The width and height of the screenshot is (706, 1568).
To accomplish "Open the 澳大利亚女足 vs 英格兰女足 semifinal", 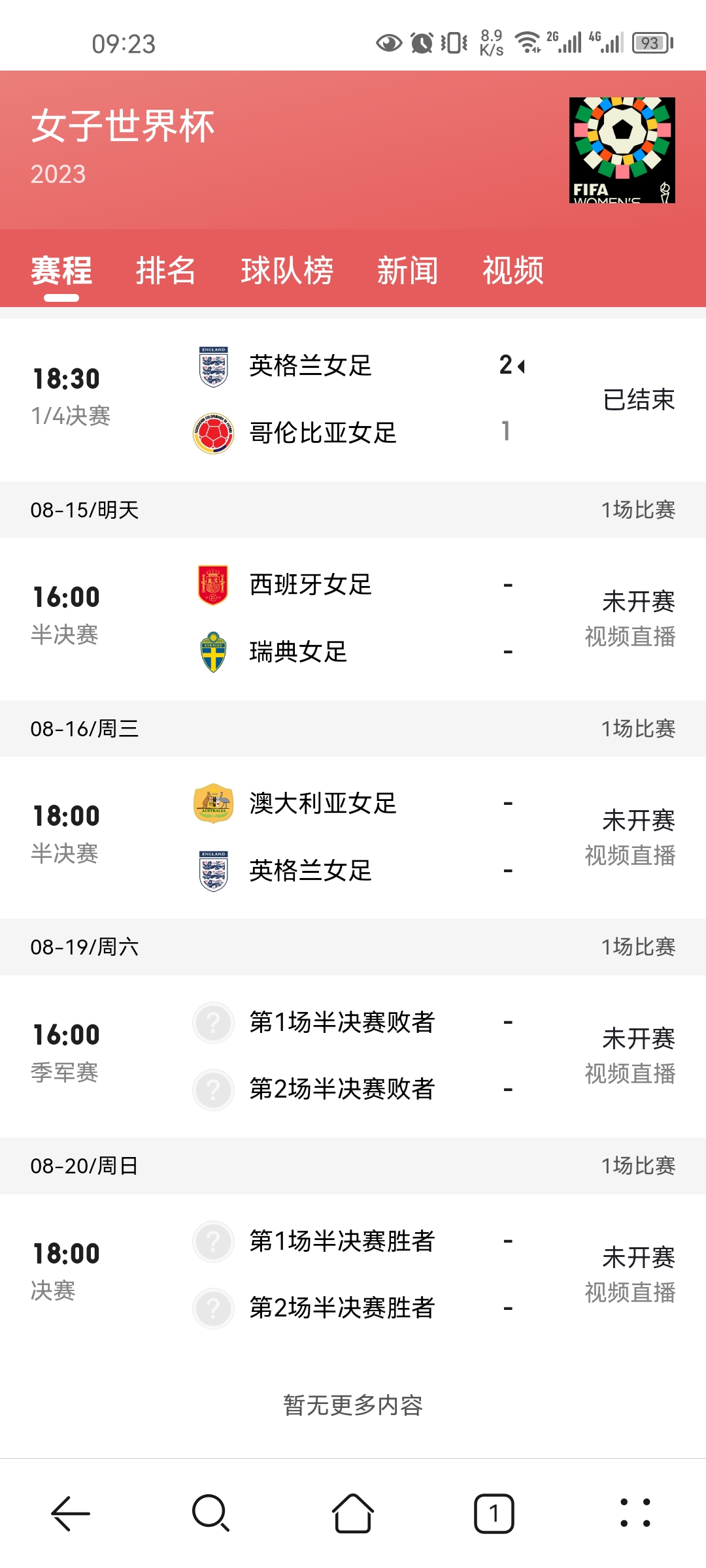I will point(353,838).
